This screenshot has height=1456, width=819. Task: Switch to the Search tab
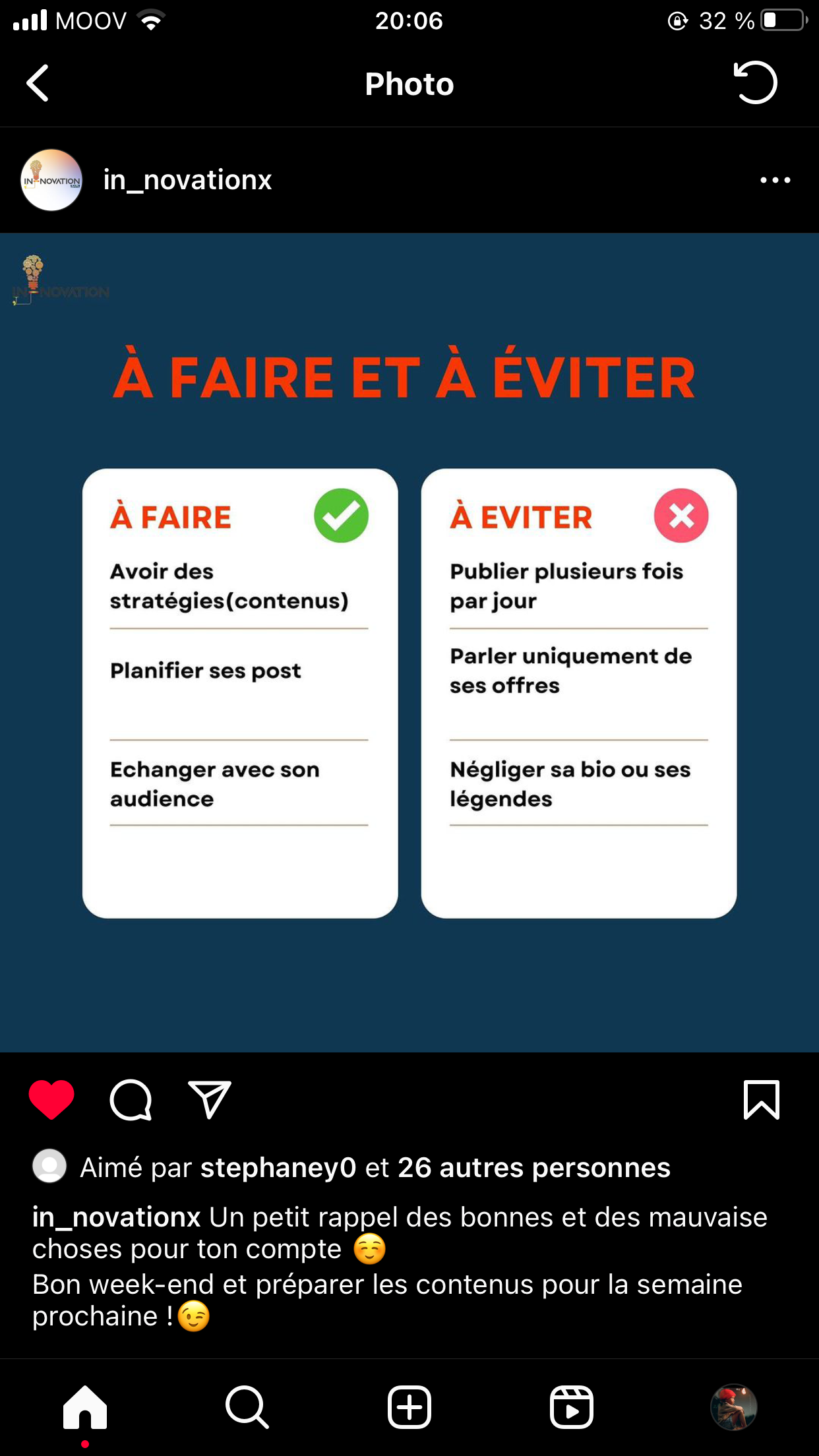(247, 1407)
